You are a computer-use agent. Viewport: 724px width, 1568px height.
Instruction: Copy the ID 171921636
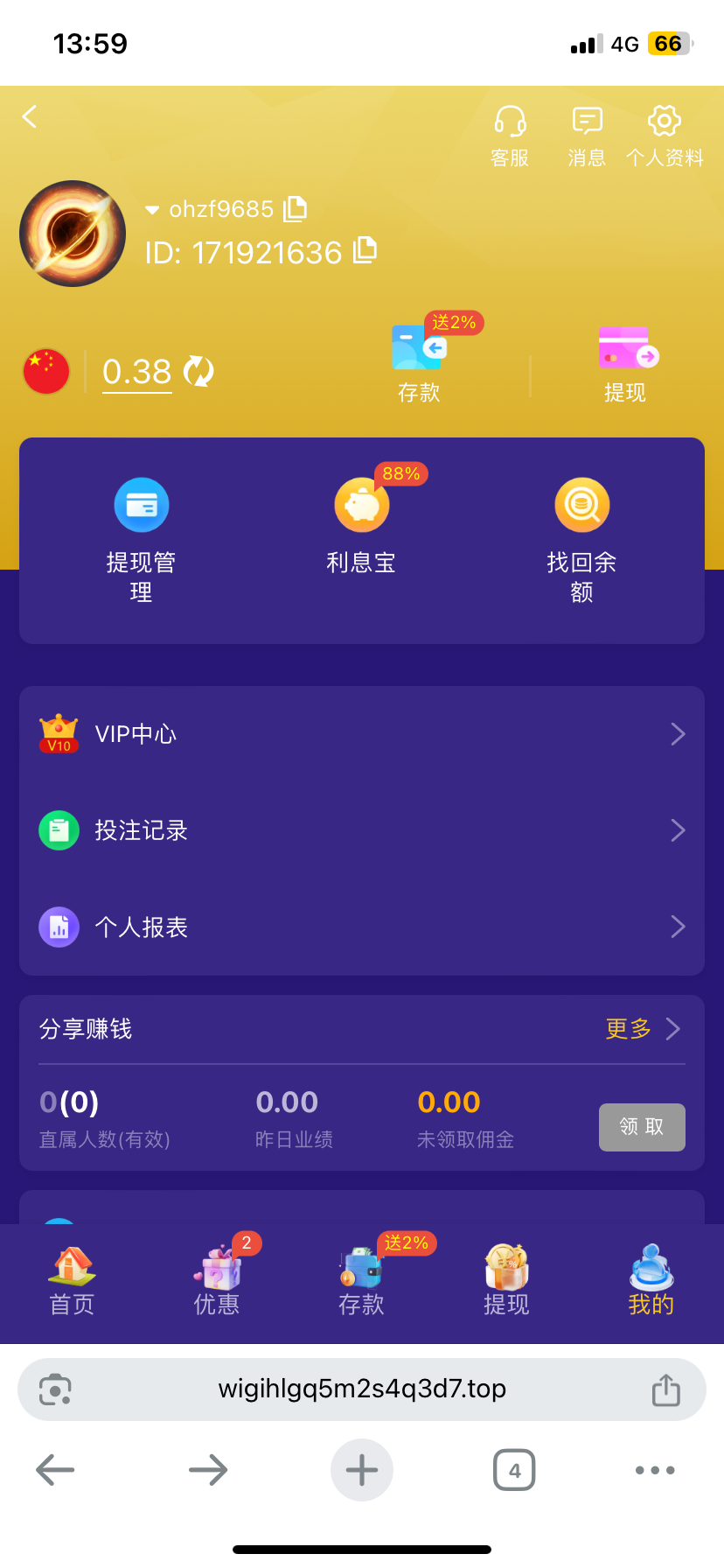(x=365, y=251)
